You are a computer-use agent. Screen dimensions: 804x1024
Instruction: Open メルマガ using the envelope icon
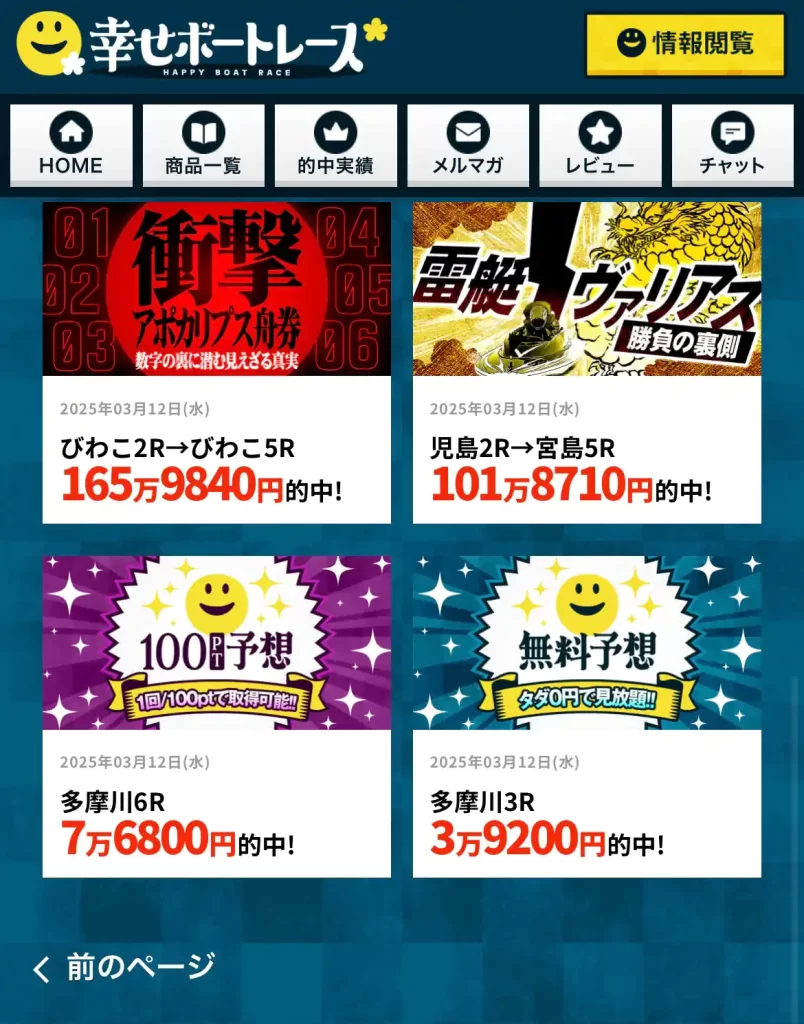468,128
